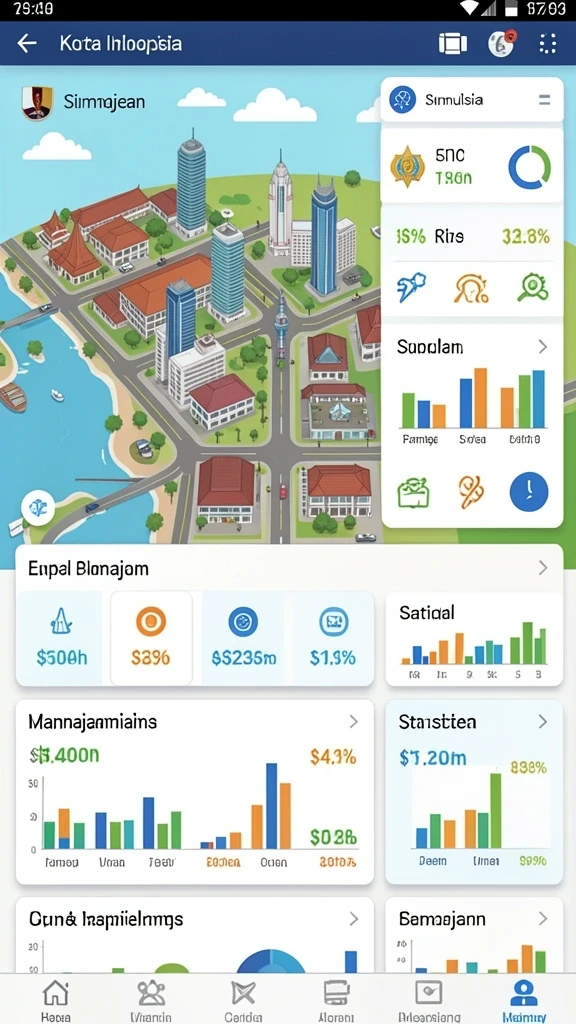This screenshot has height=1024, width=576.
Task: Open the film-strip gallery icon in the app bar
Action: click(453, 44)
